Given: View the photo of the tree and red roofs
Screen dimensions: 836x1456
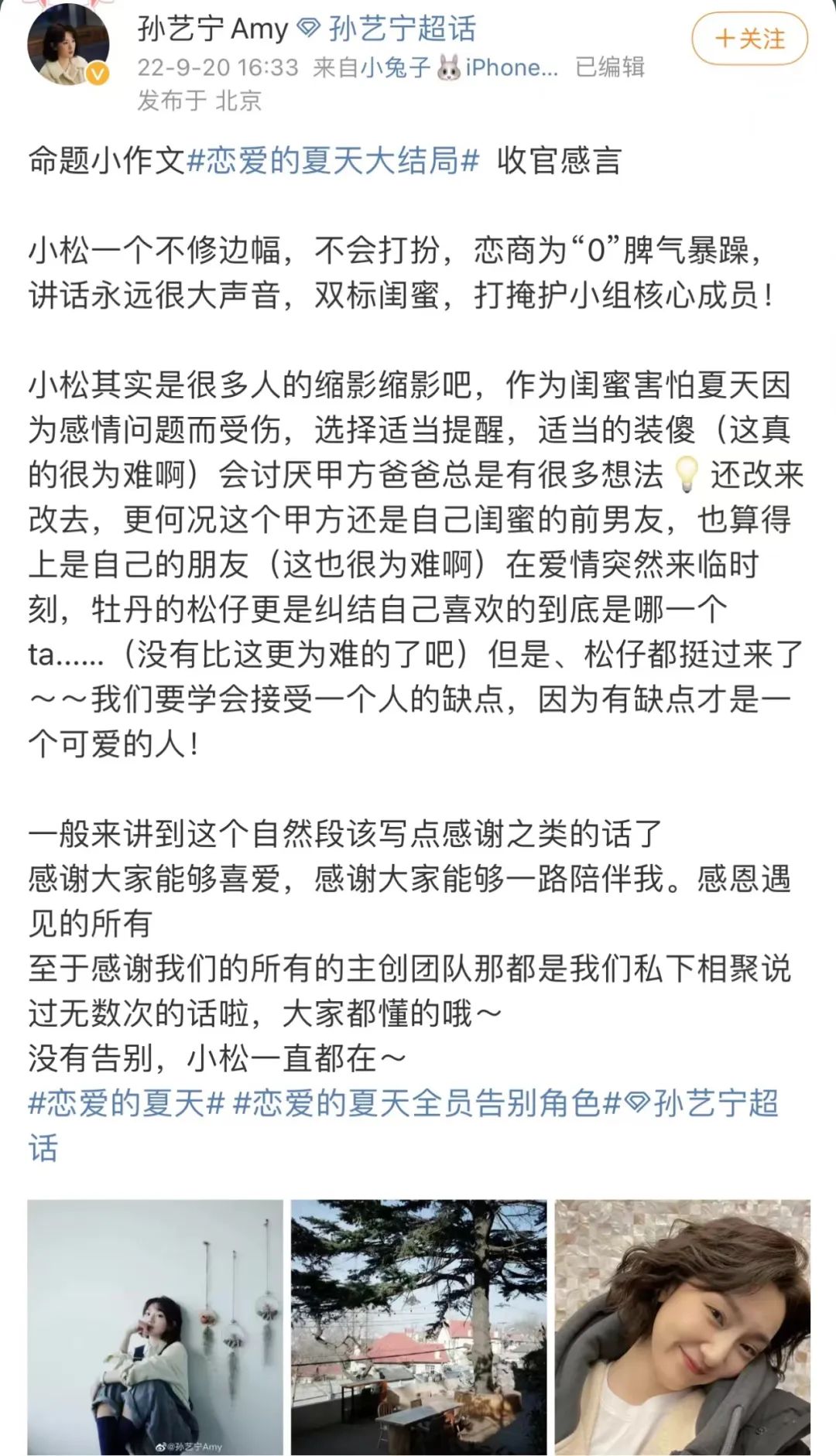Looking at the screenshot, I should (419, 1326).
